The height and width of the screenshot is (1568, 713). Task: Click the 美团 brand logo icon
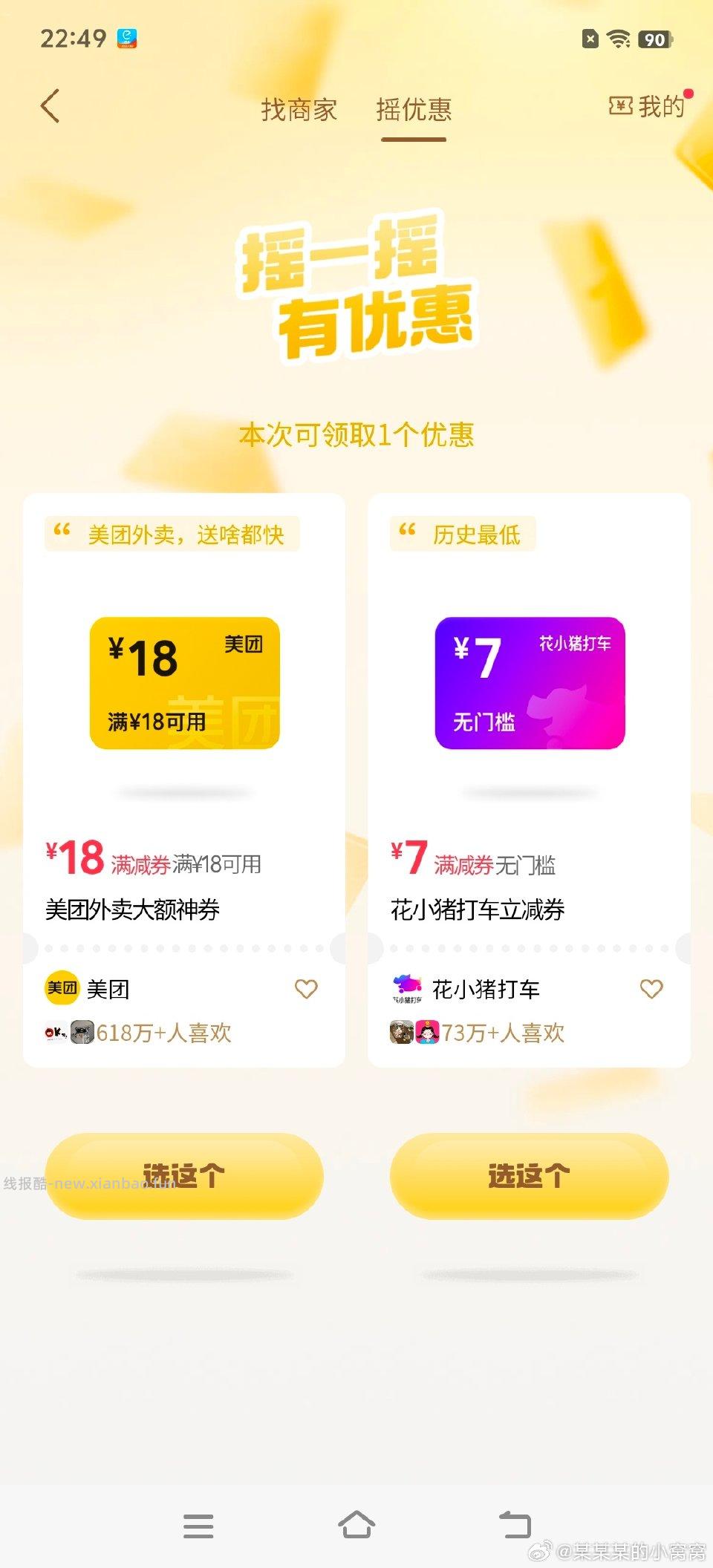(62, 989)
